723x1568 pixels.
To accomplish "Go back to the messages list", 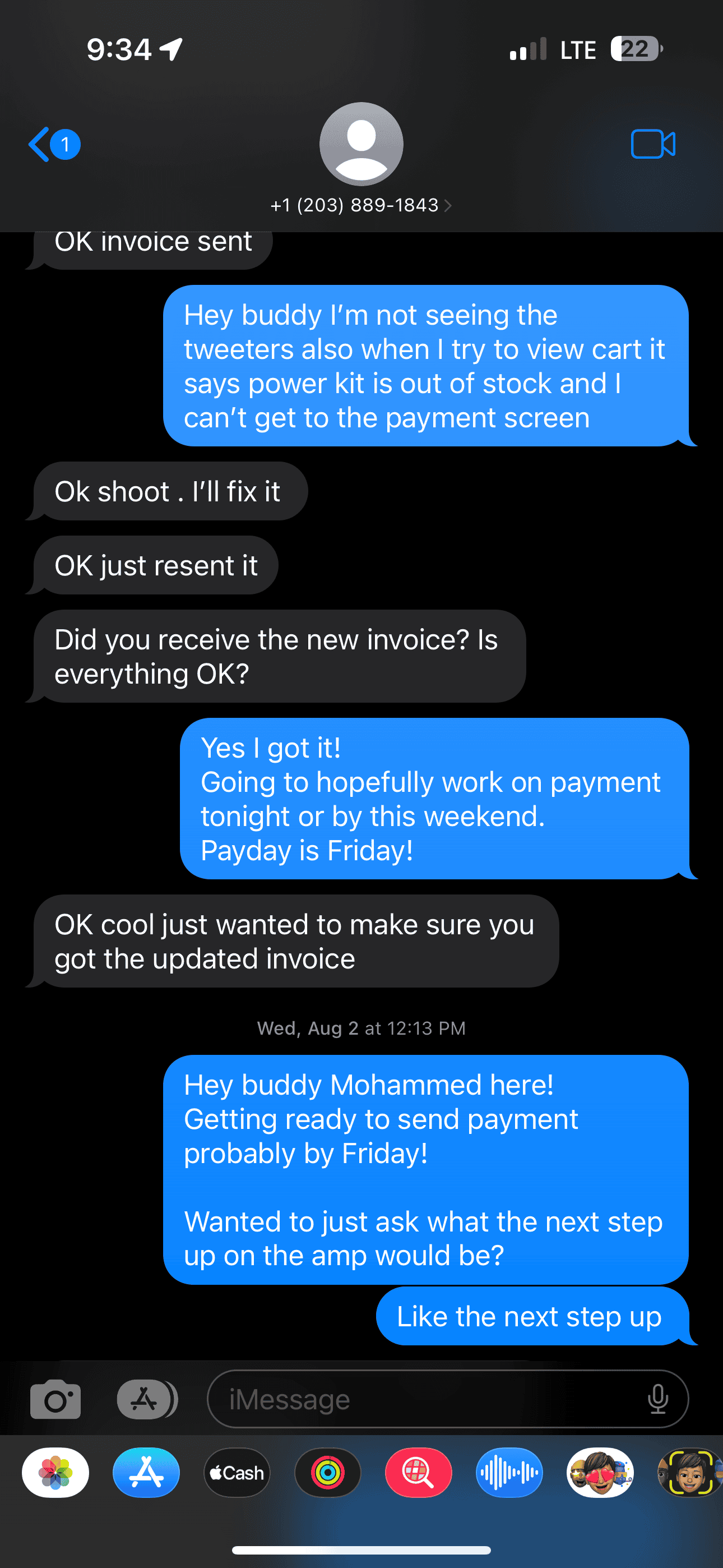I will coord(54,145).
